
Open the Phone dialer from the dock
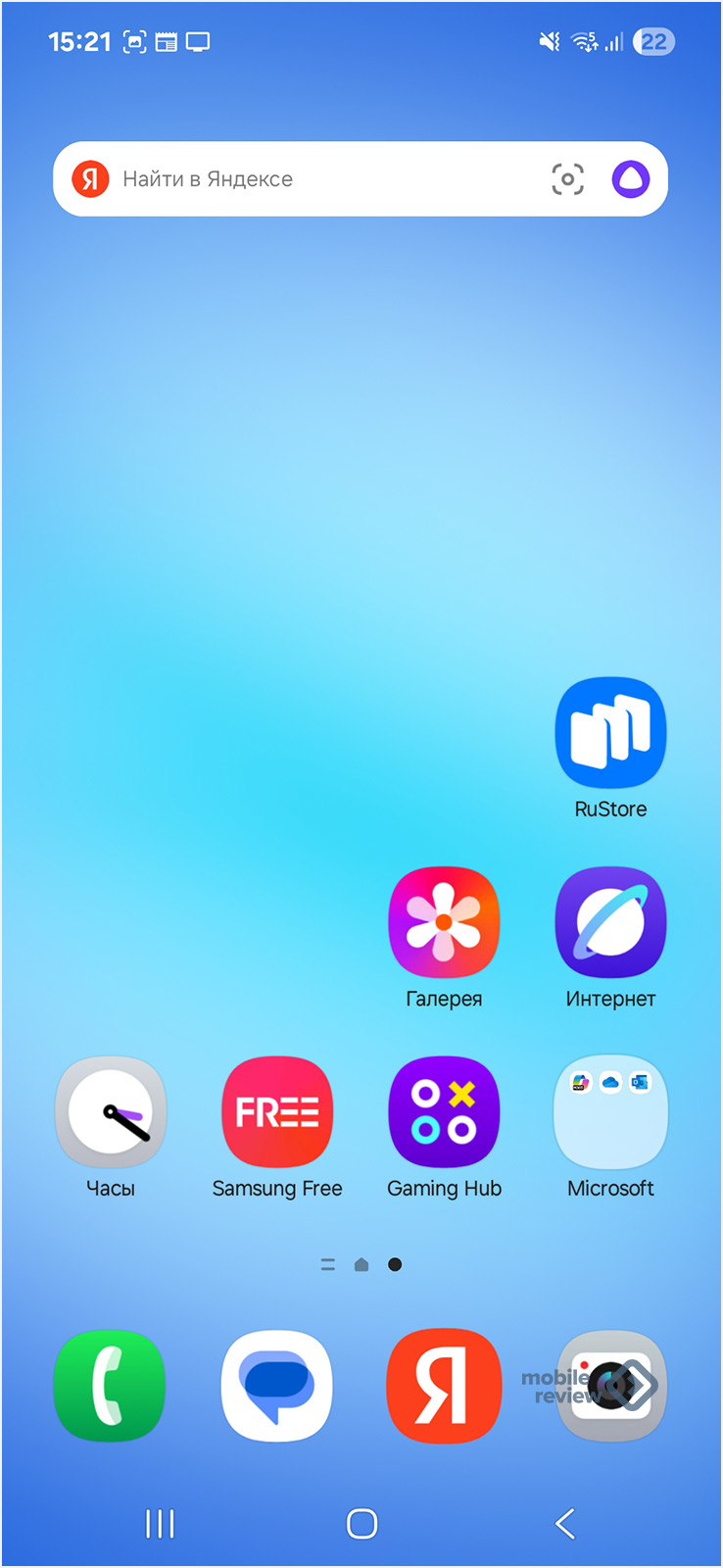(x=110, y=1386)
